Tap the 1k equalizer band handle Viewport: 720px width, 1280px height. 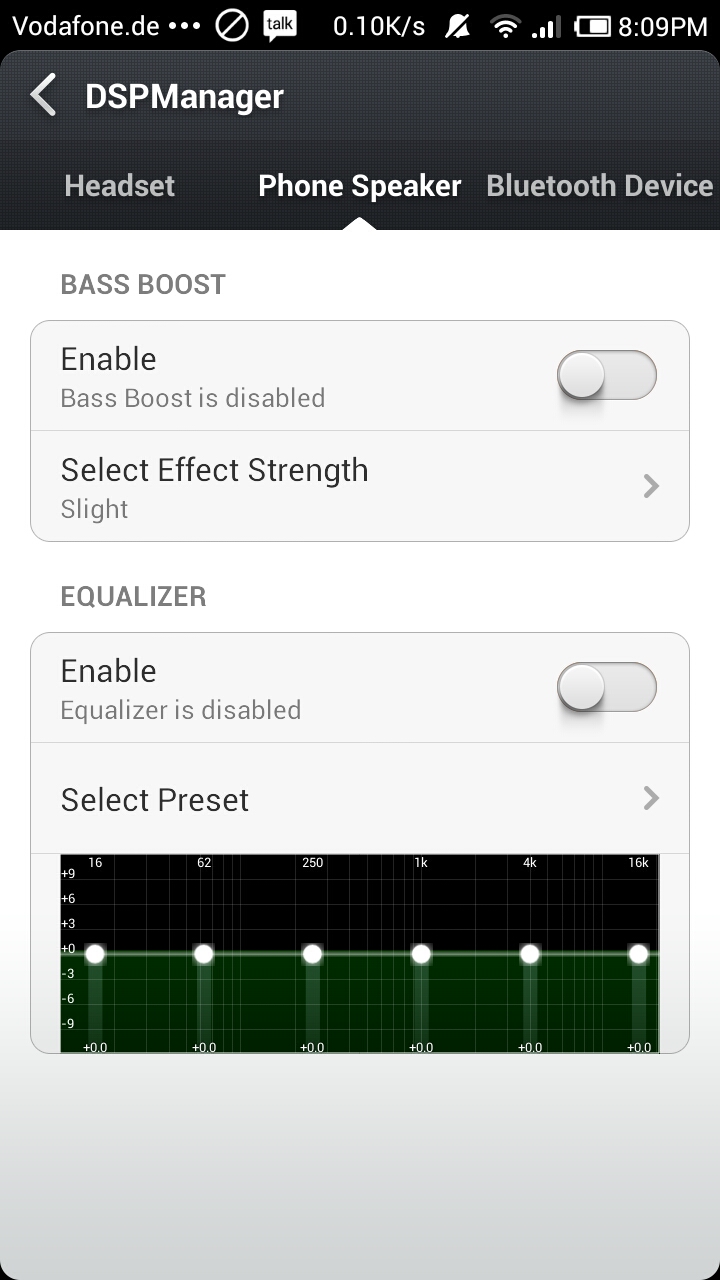421,954
